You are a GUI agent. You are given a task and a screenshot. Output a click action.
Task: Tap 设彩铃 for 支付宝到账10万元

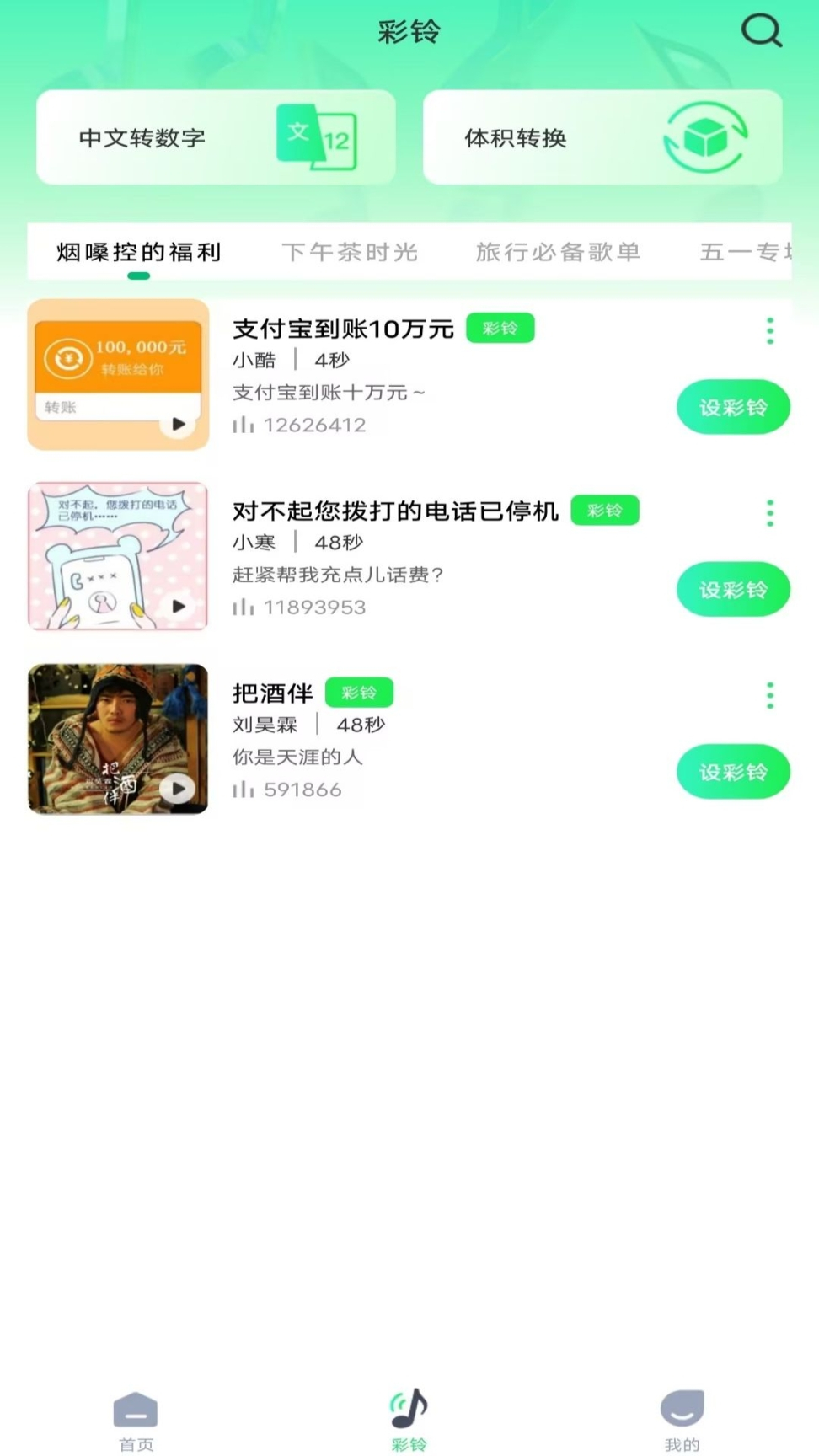(x=732, y=407)
